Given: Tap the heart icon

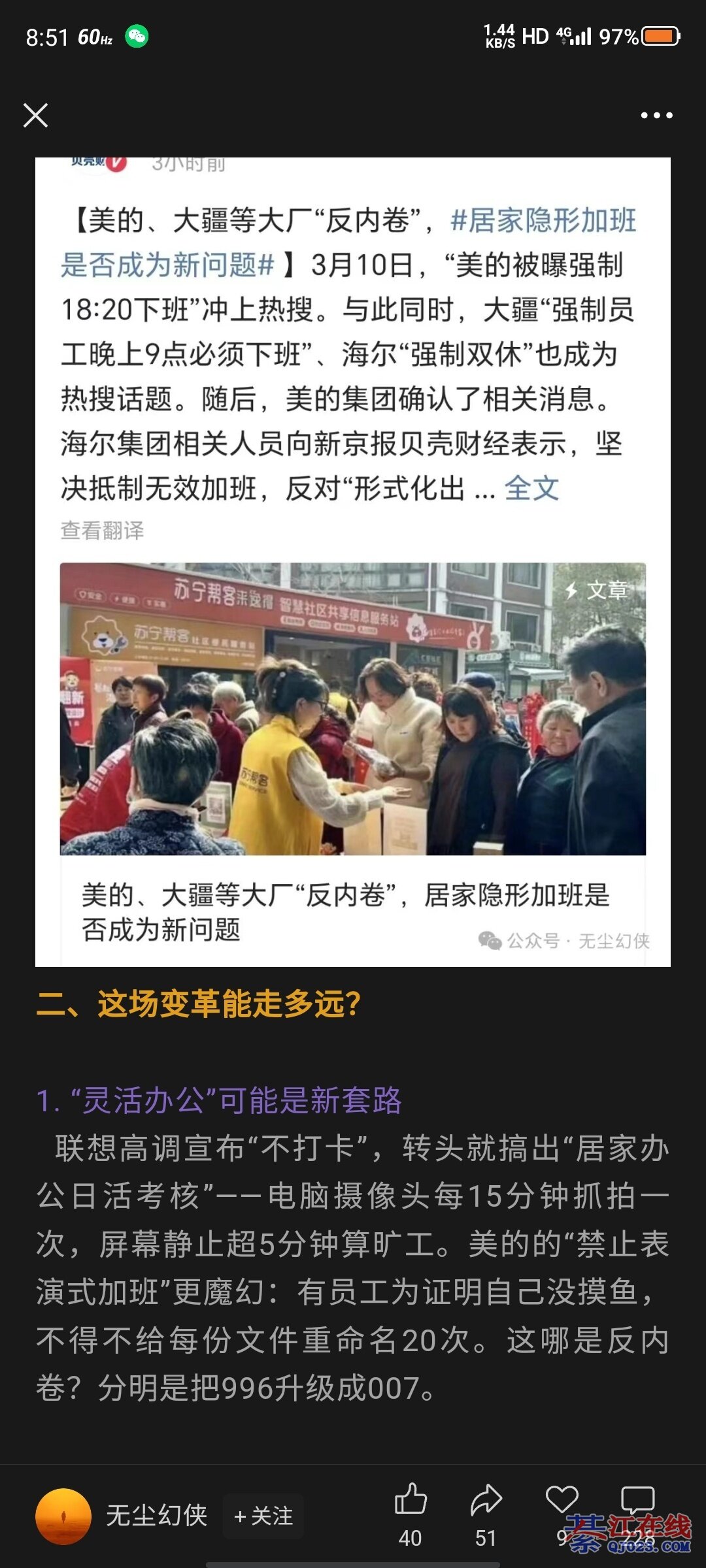Looking at the screenshot, I should pos(562,1500).
